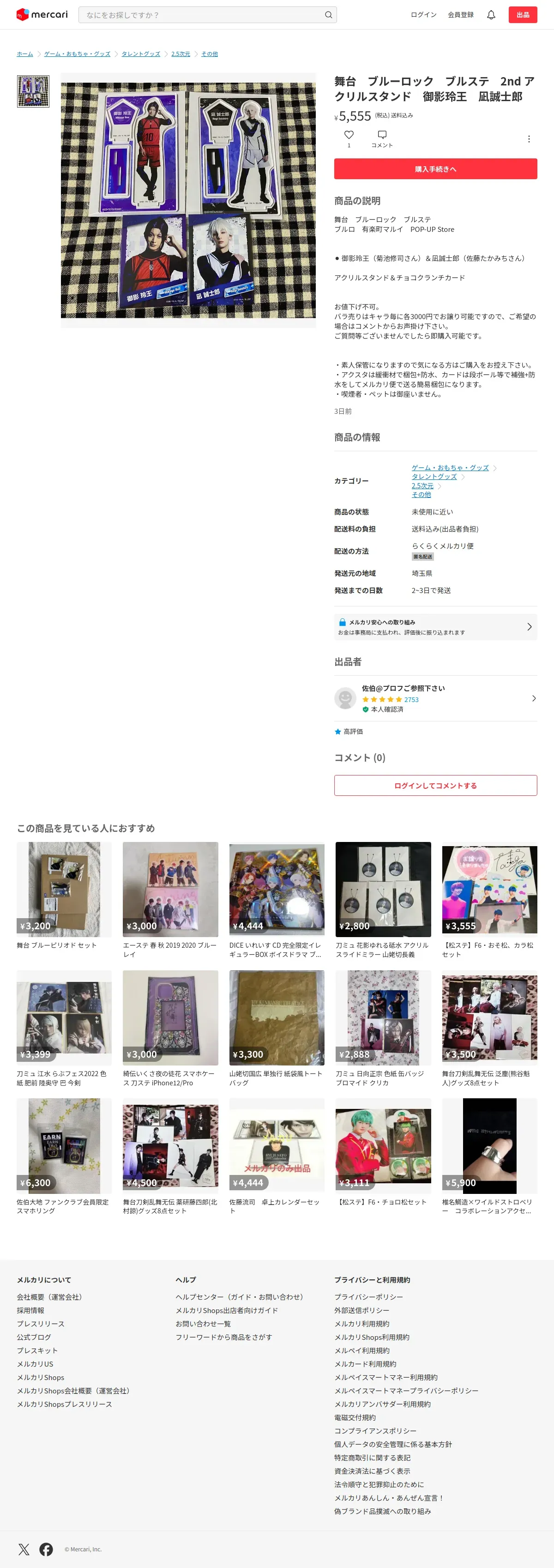Open プライバシーポリシー footer link
This screenshot has height=1568, width=554.
tap(368, 1296)
